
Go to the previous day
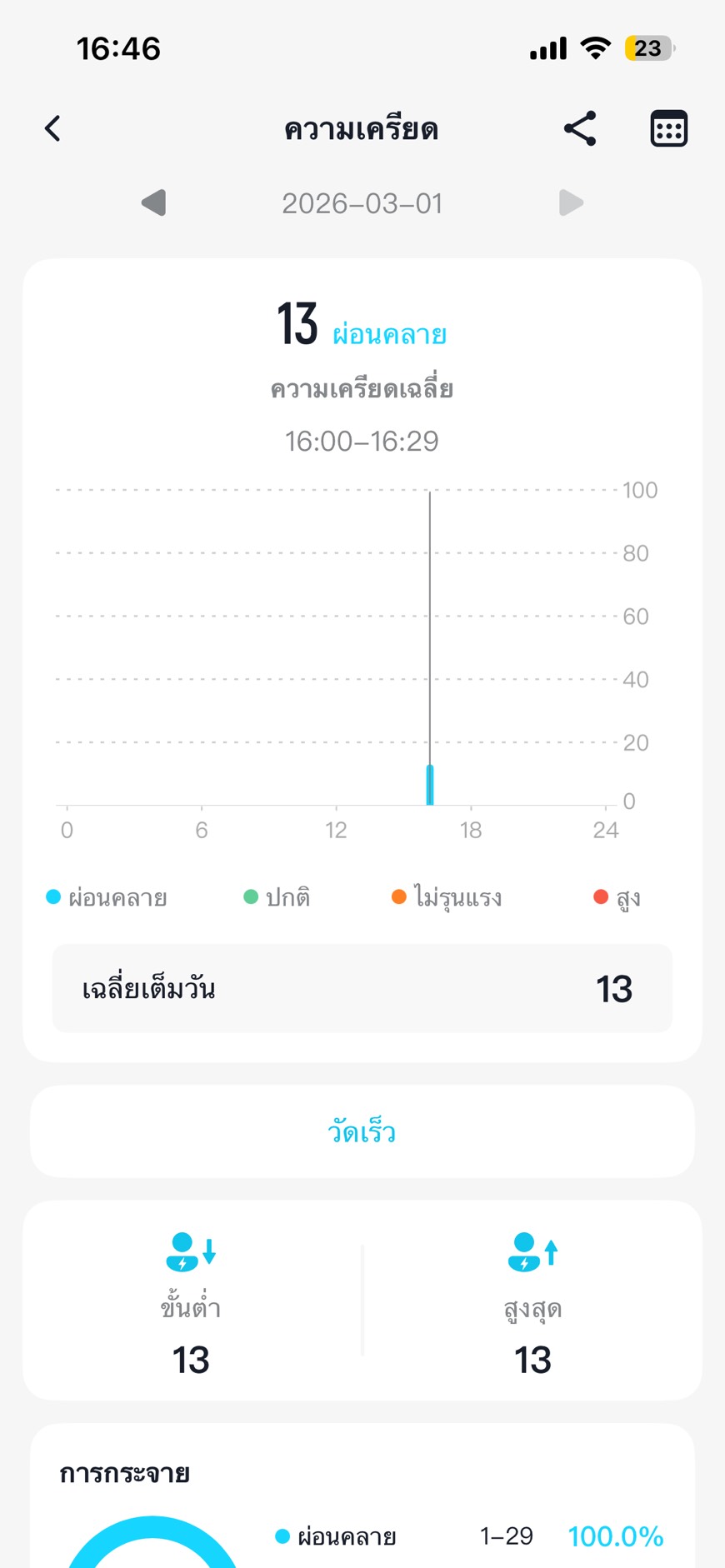point(154,203)
